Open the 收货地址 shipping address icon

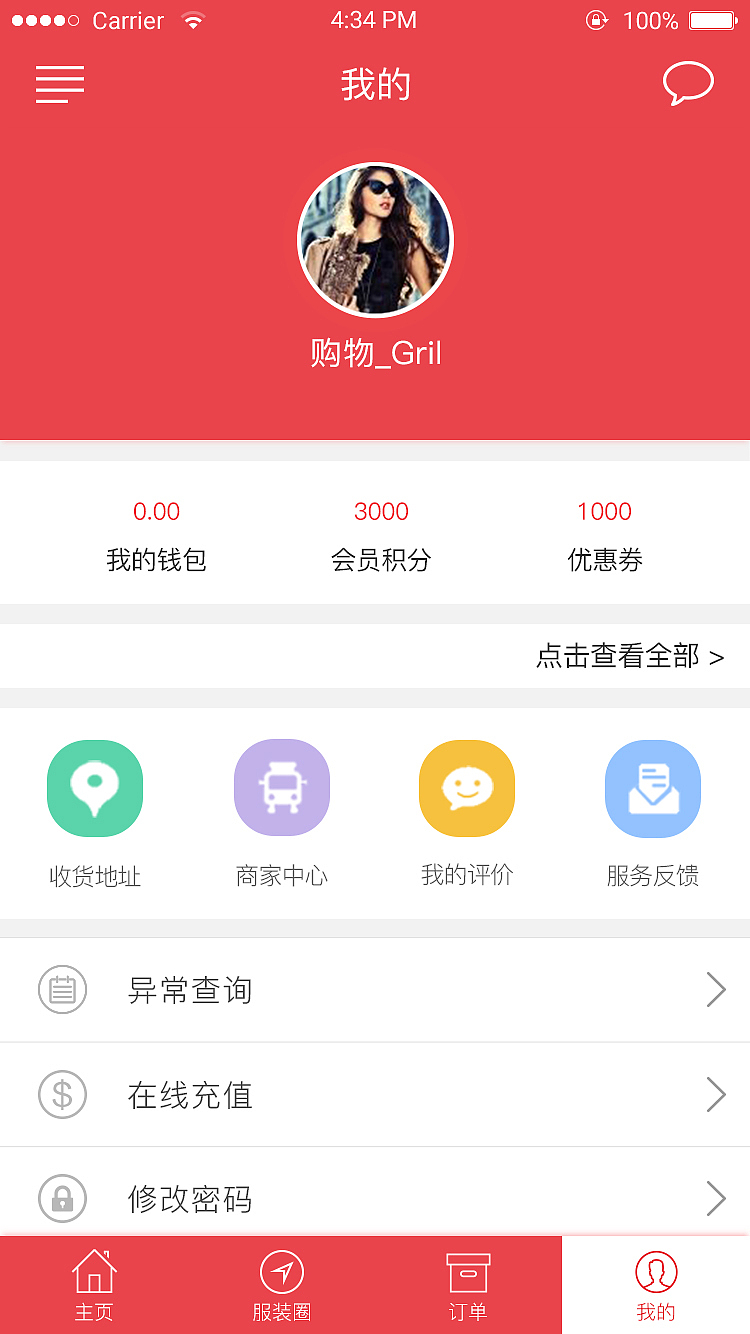[95, 788]
